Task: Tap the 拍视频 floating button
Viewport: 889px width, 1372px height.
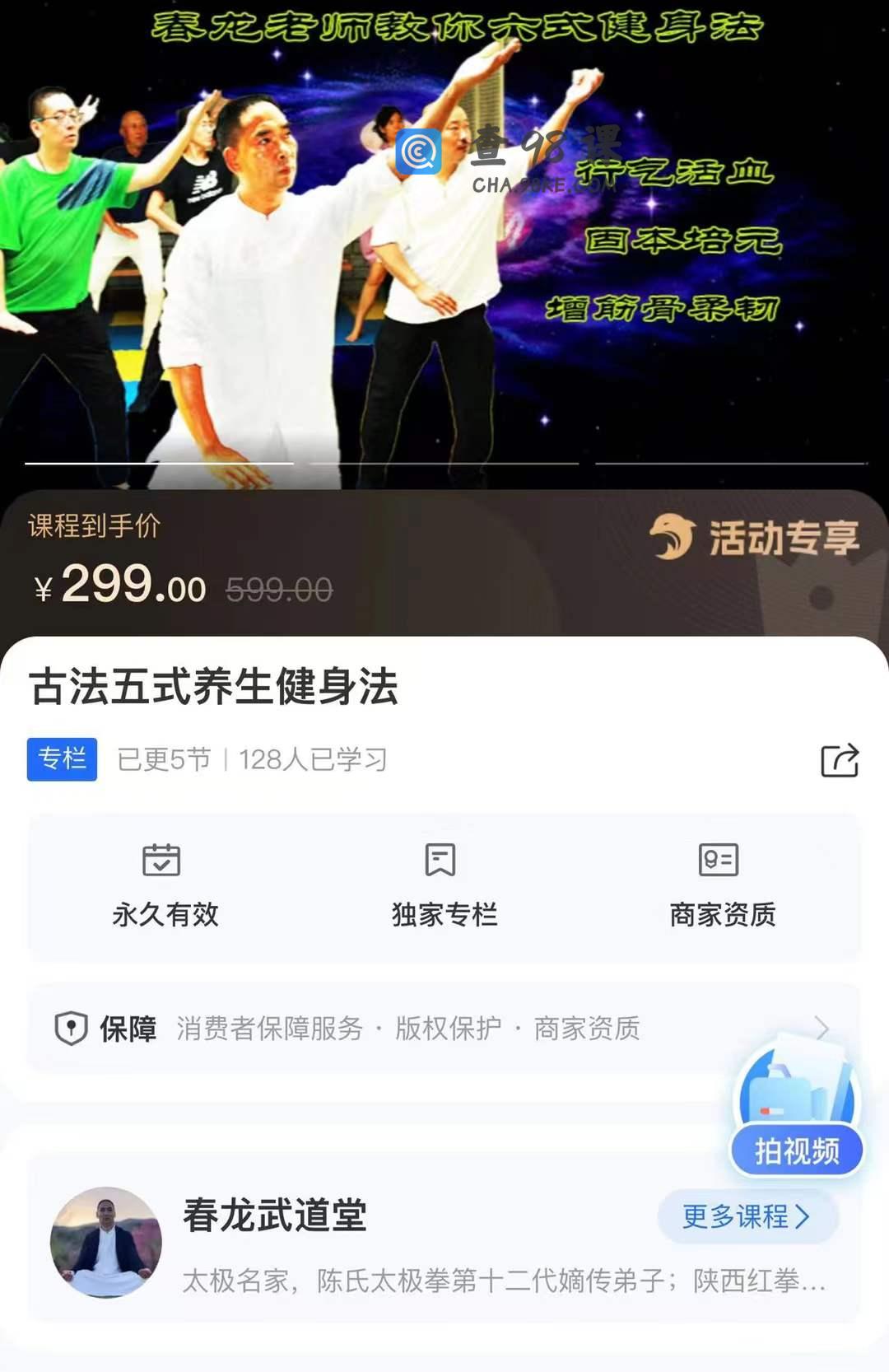Action: (796, 1150)
